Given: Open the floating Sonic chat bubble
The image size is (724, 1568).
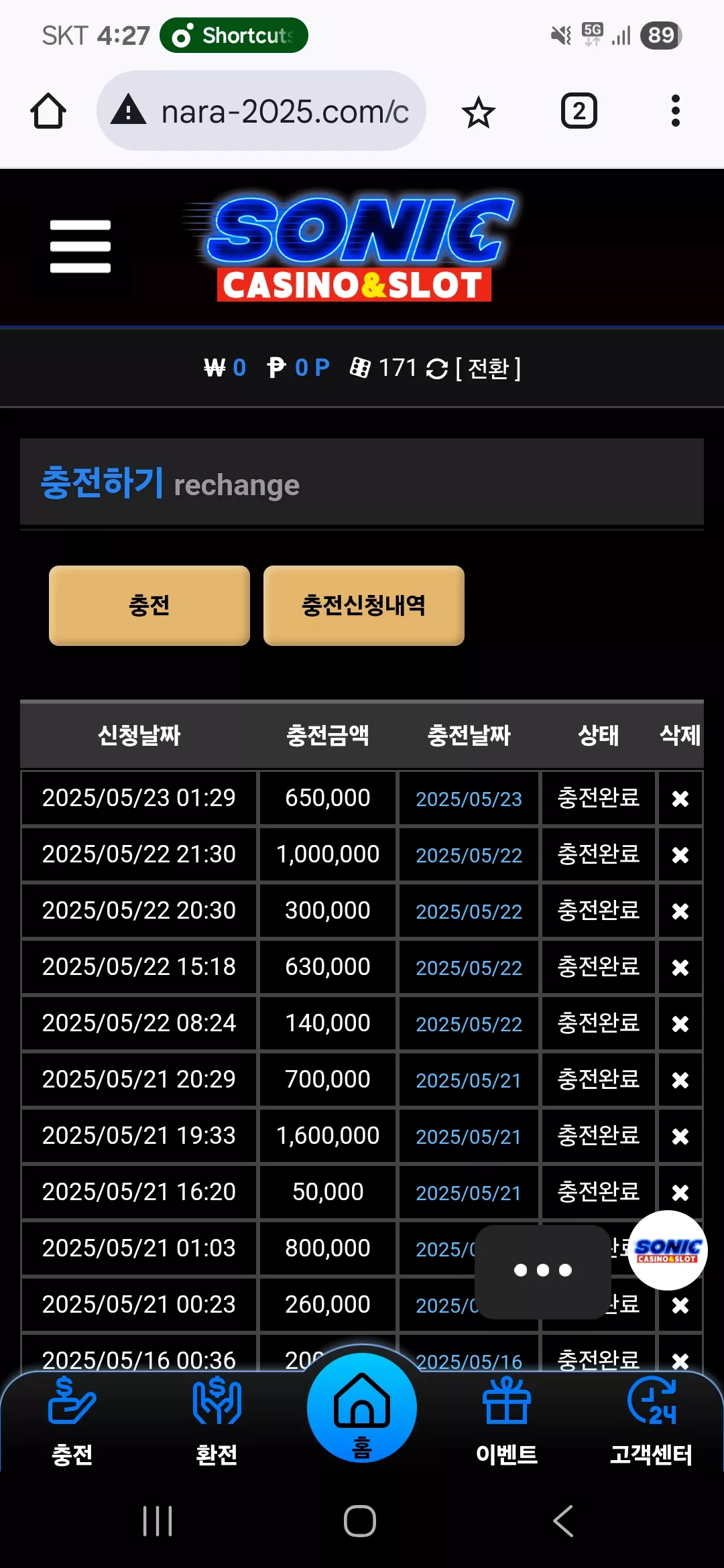Looking at the screenshot, I should click(668, 1250).
